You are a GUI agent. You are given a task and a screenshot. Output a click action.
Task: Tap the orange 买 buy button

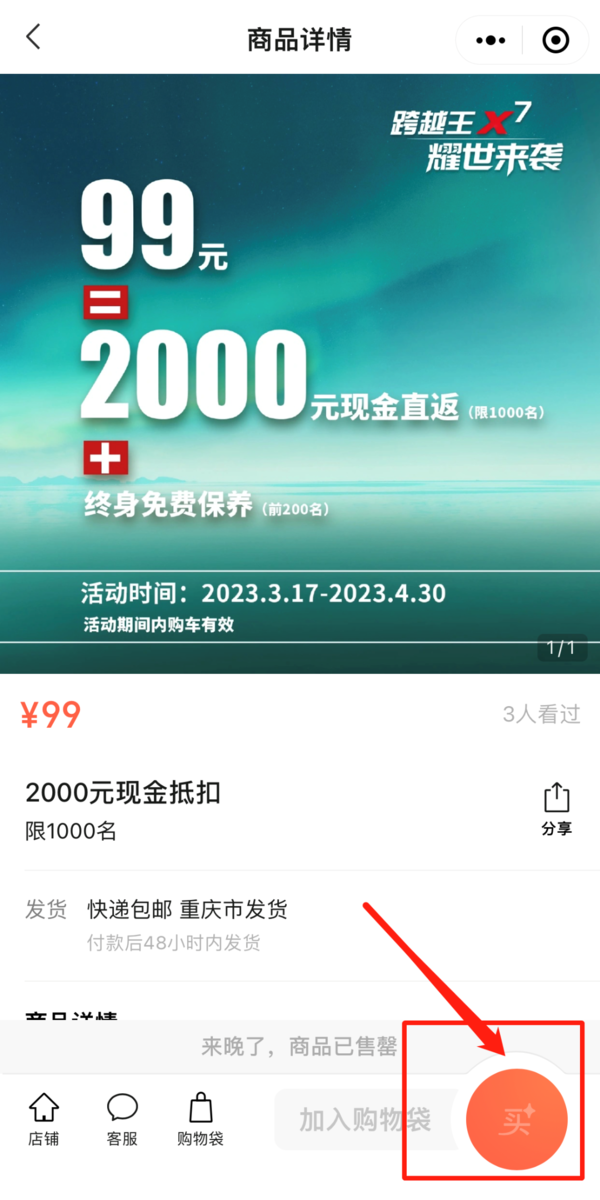coord(517,1120)
